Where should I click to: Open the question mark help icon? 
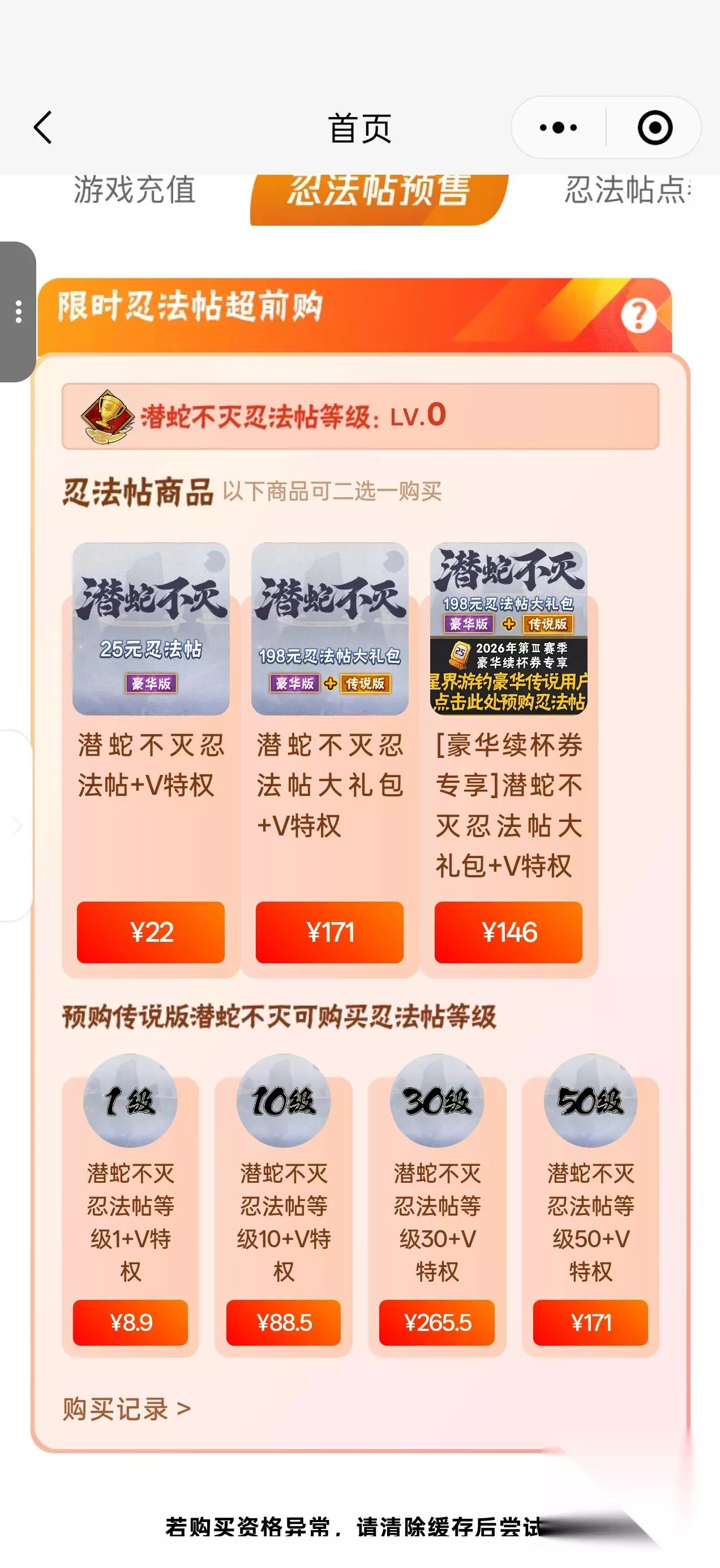coord(638,315)
